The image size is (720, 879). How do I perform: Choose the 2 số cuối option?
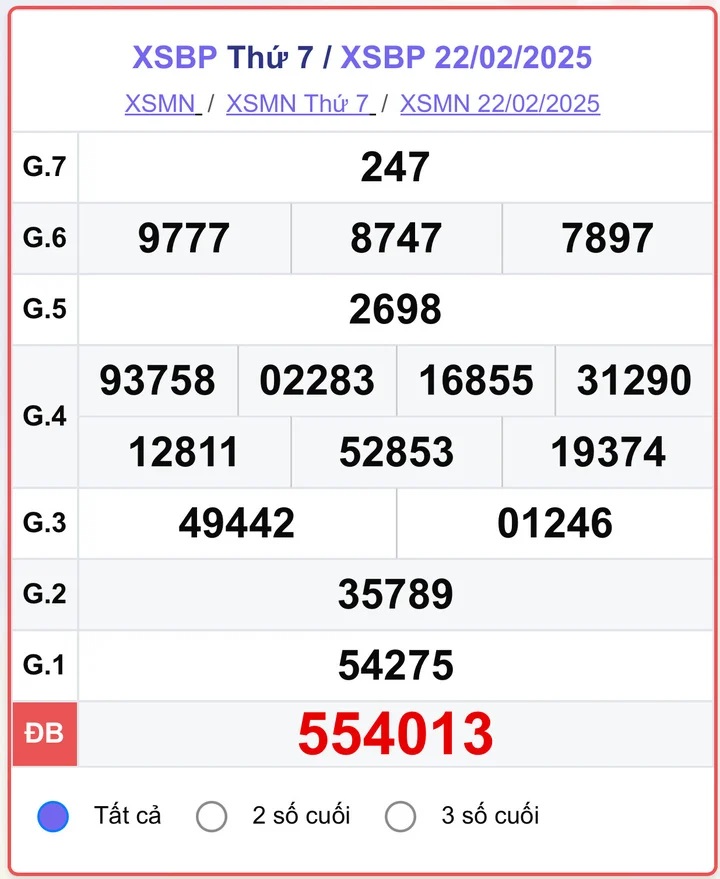212,816
